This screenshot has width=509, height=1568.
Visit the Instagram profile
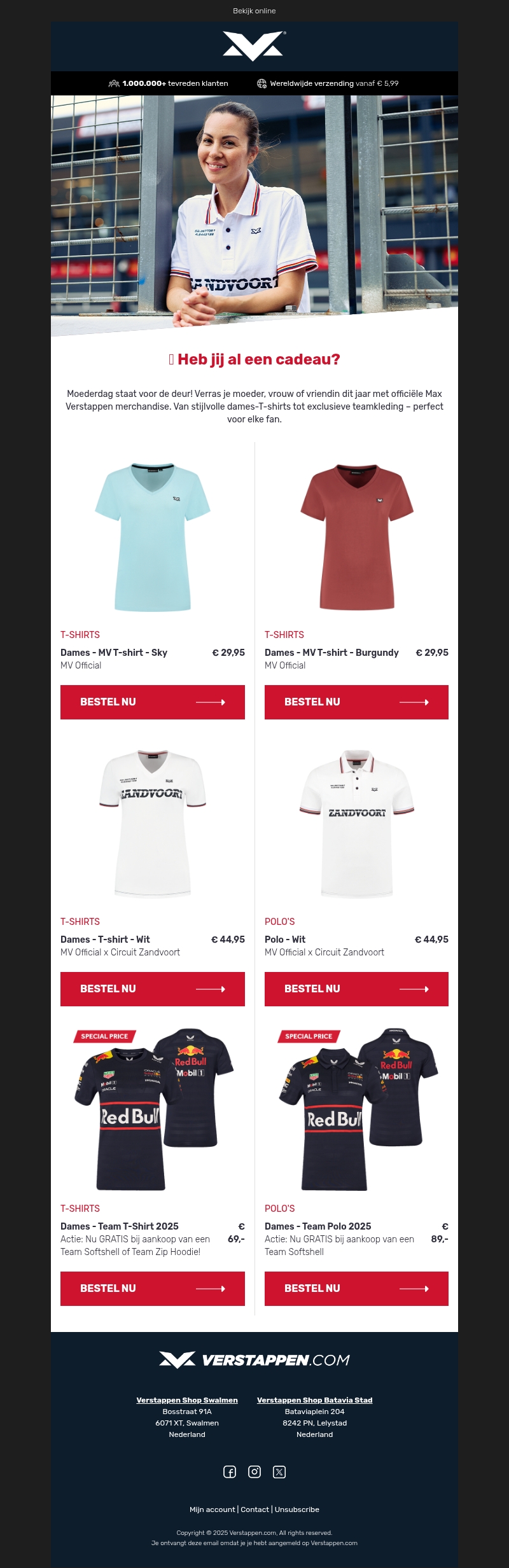(x=254, y=1472)
